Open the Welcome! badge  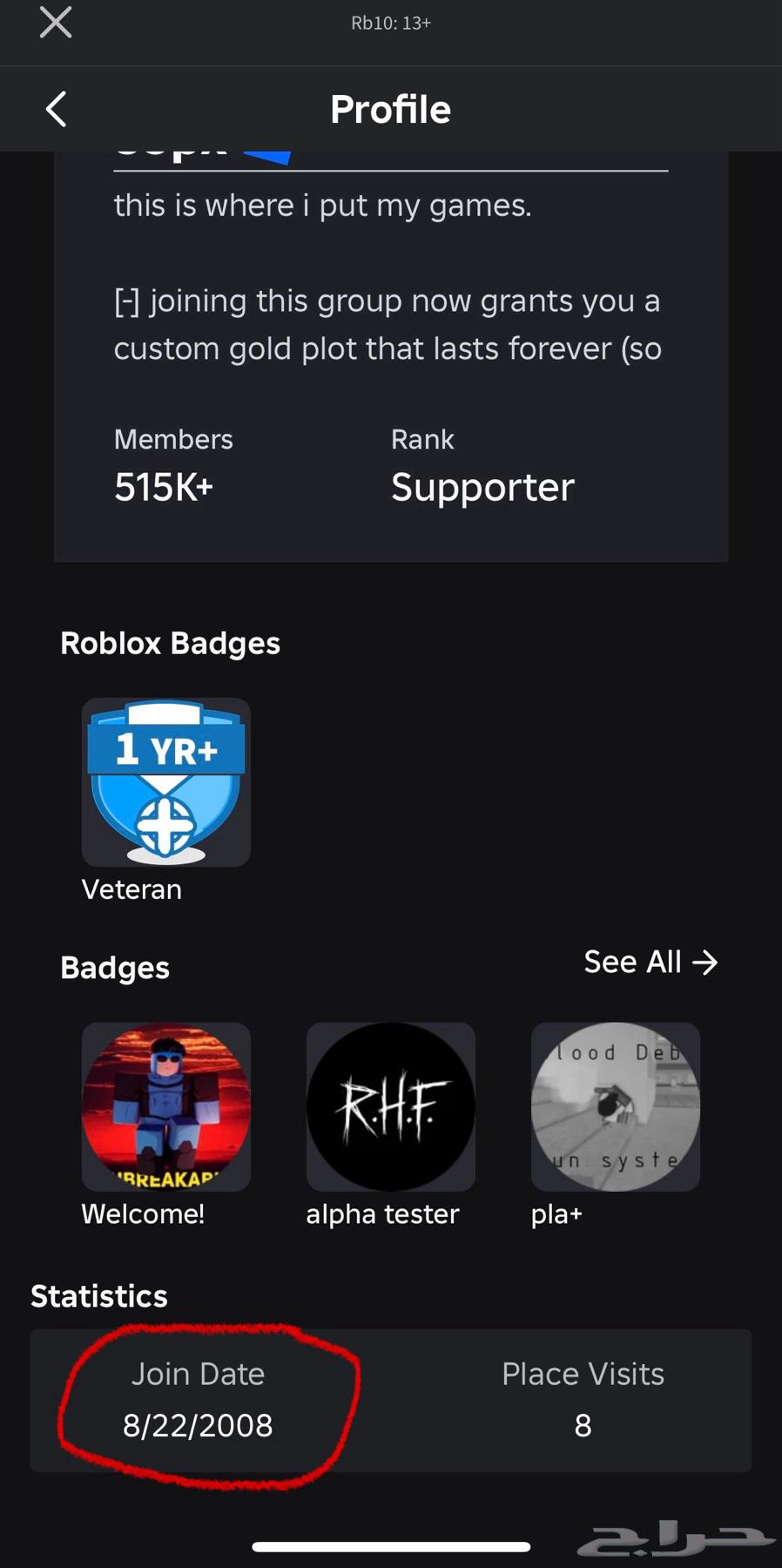(166, 1107)
